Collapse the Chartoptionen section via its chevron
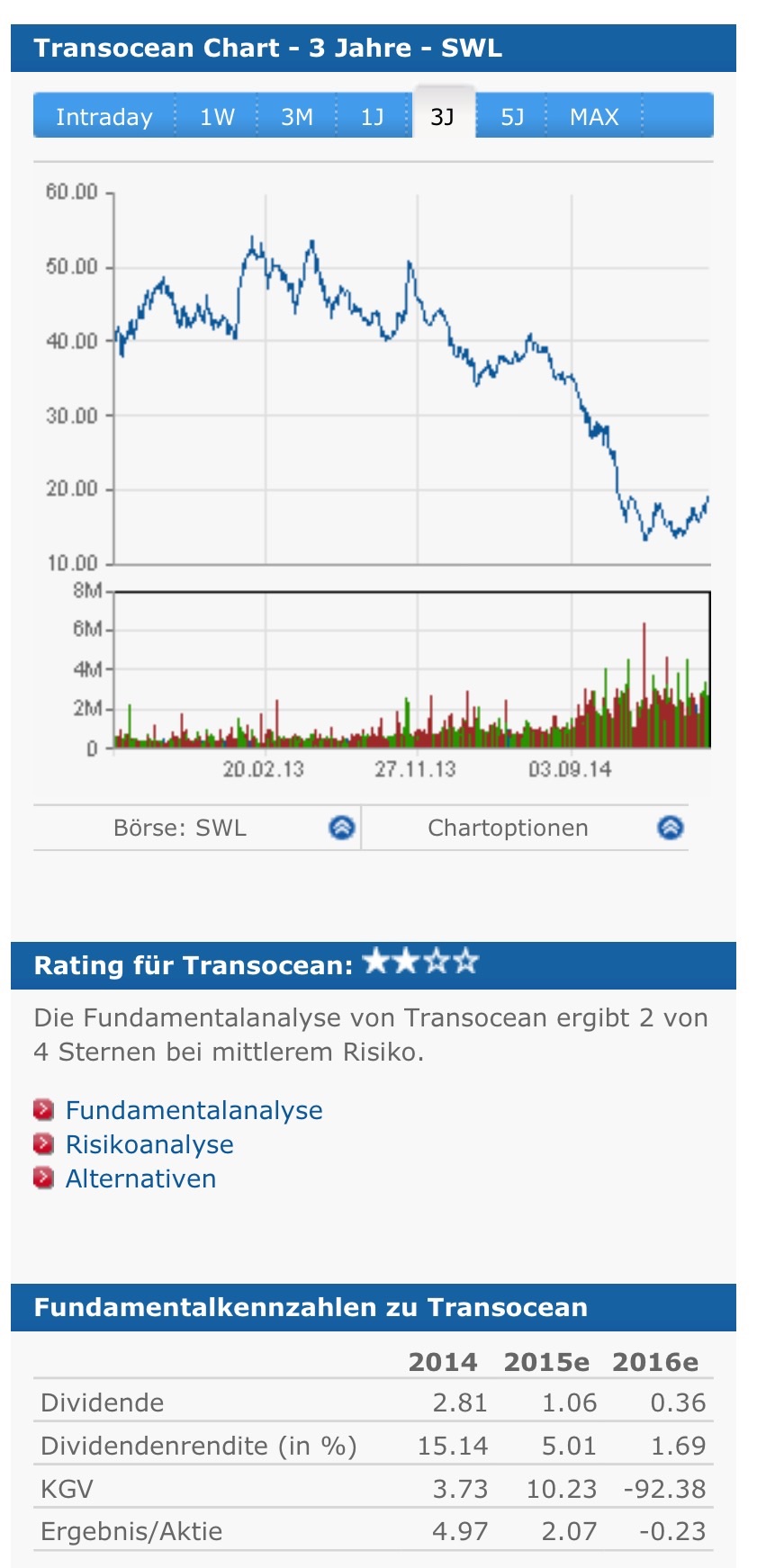Screen dimensions: 766x1568 (668, 828)
